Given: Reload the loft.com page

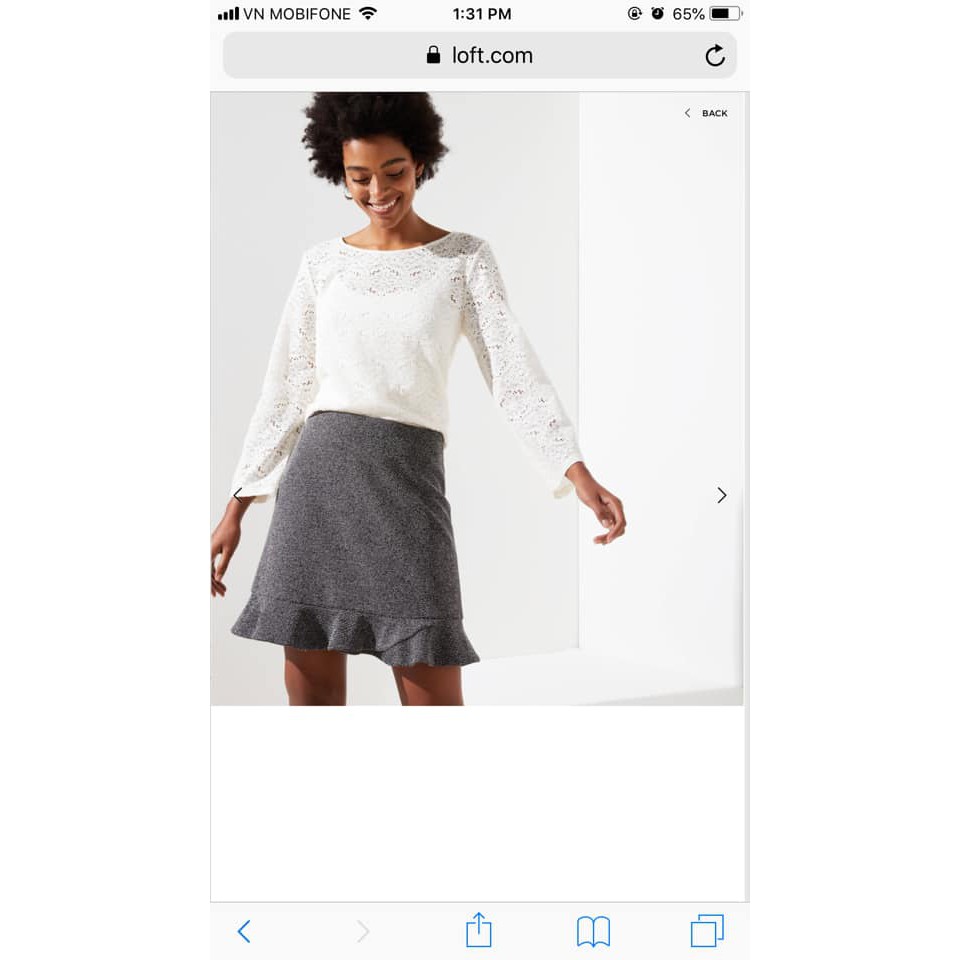Looking at the screenshot, I should point(714,56).
